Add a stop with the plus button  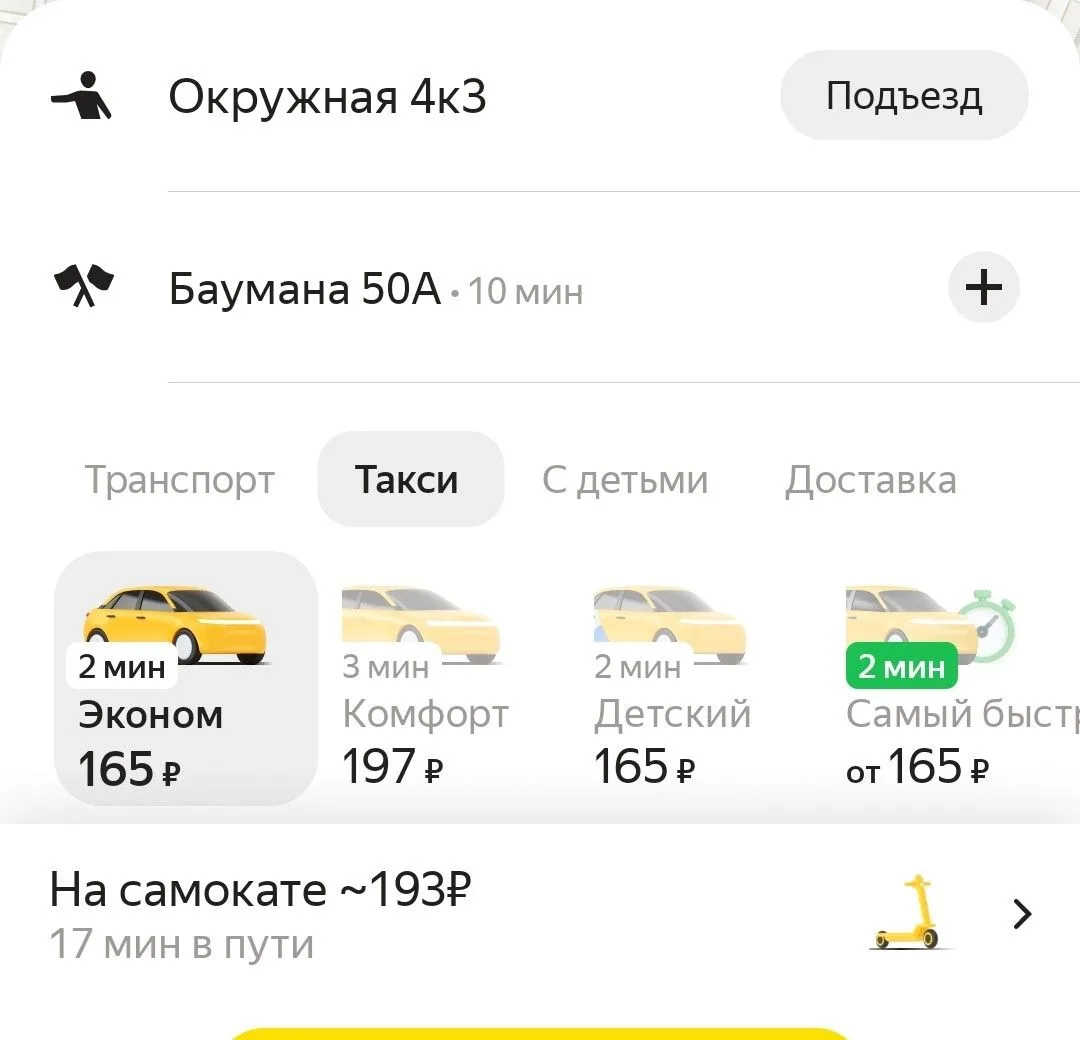pyautogui.click(x=983, y=288)
